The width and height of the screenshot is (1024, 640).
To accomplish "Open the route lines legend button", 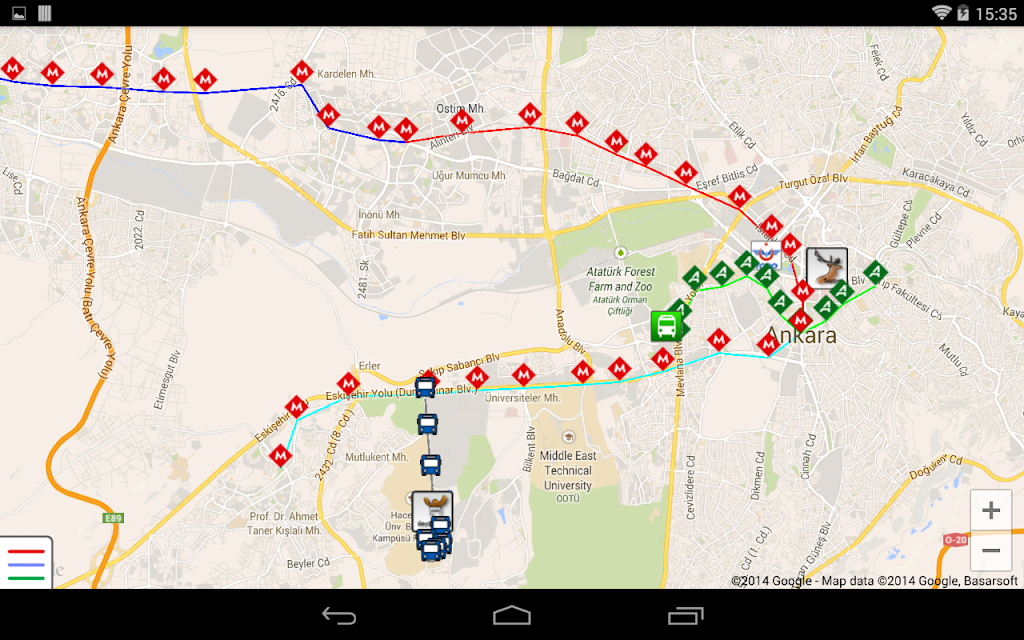I will pyautogui.click(x=26, y=563).
